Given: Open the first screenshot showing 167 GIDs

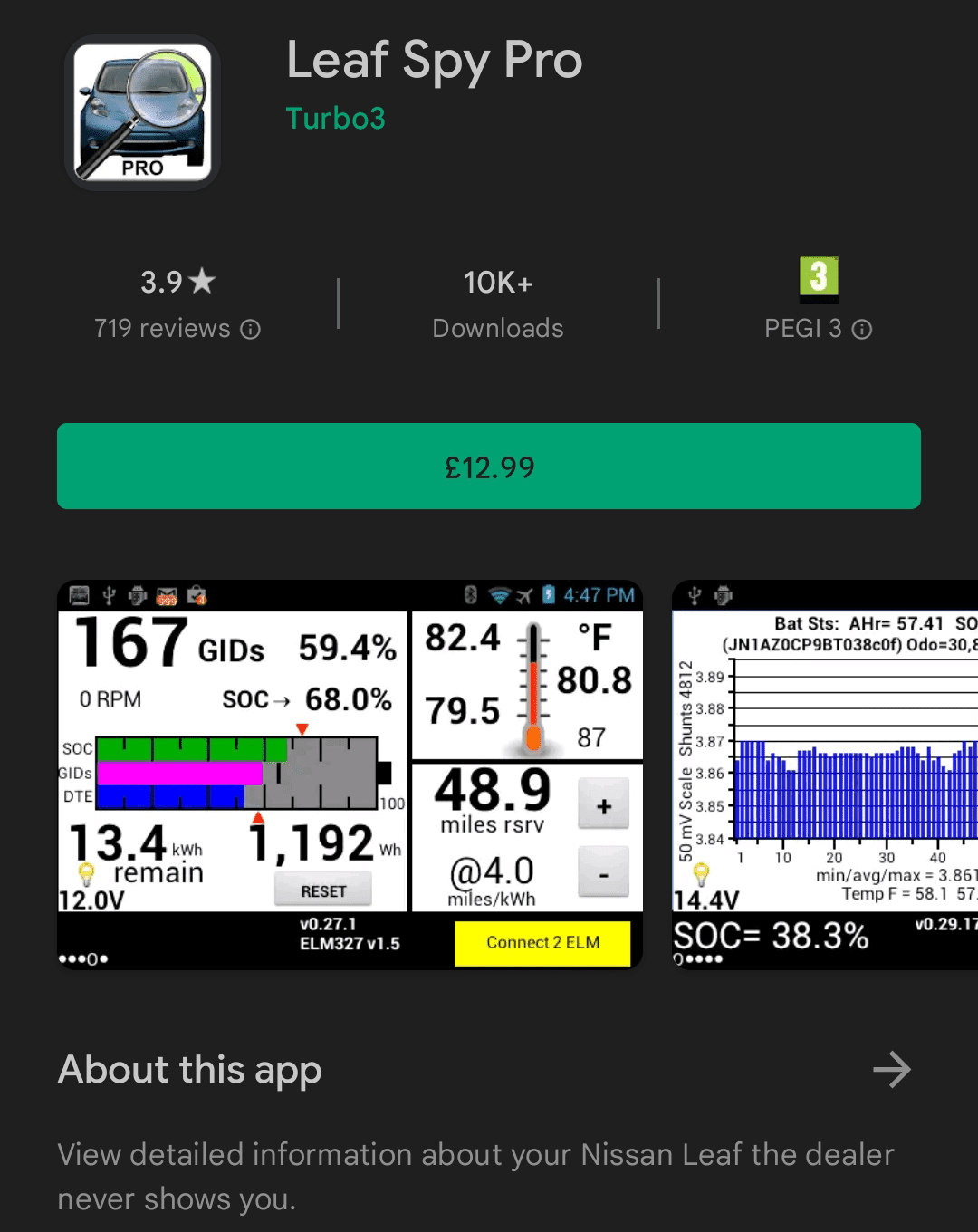Looking at the screenshot, I should [x=350, y=775].
